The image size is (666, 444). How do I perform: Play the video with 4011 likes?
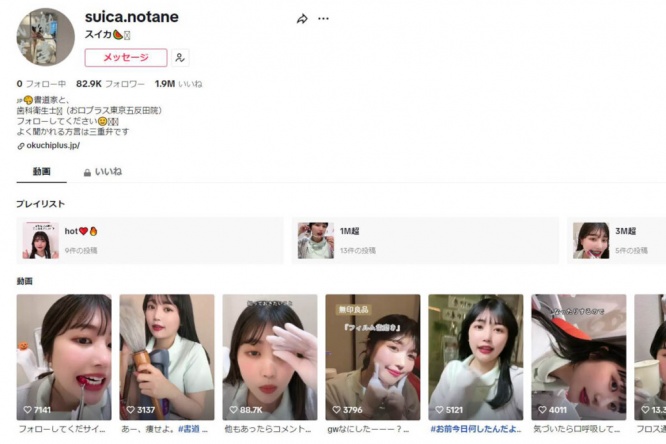(579, 356)
